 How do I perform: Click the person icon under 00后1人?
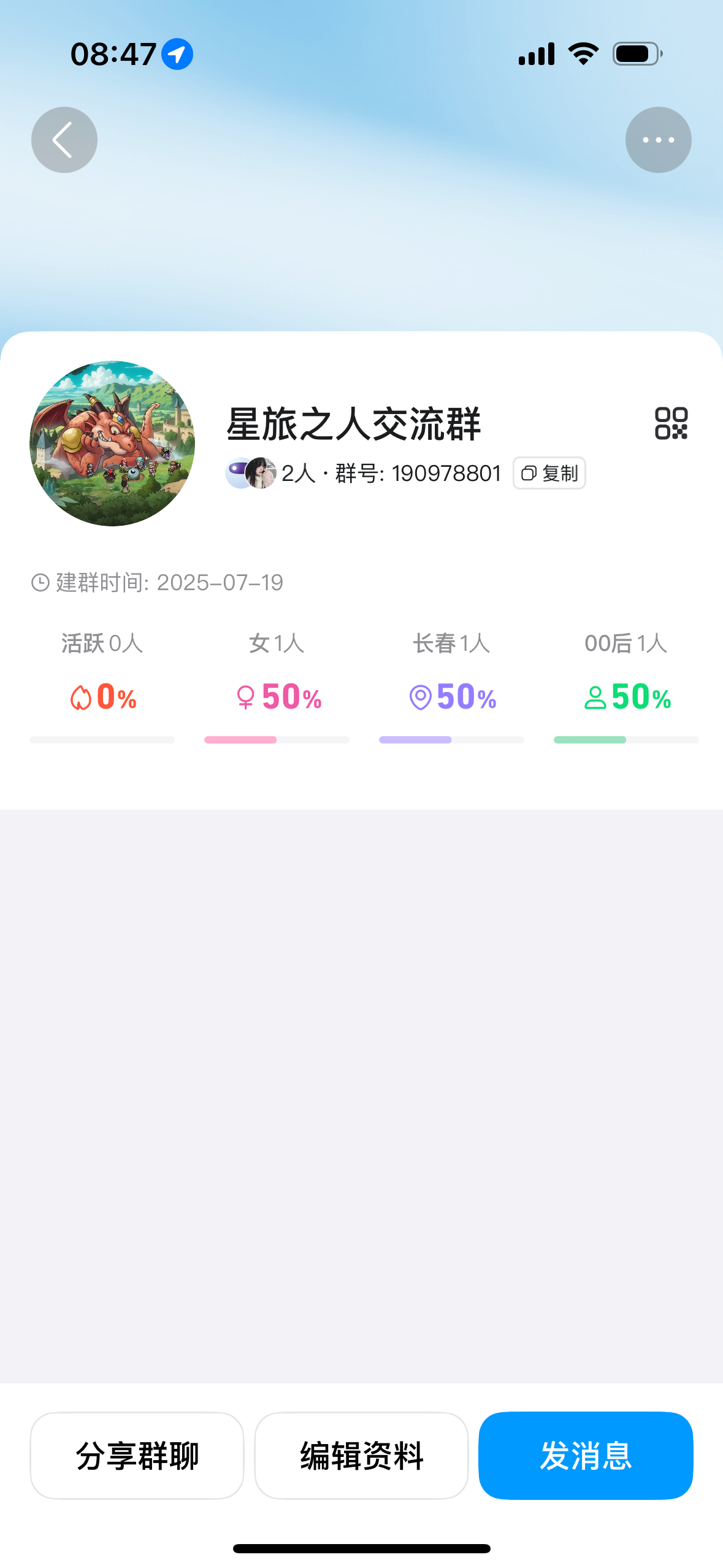(595, 697)
